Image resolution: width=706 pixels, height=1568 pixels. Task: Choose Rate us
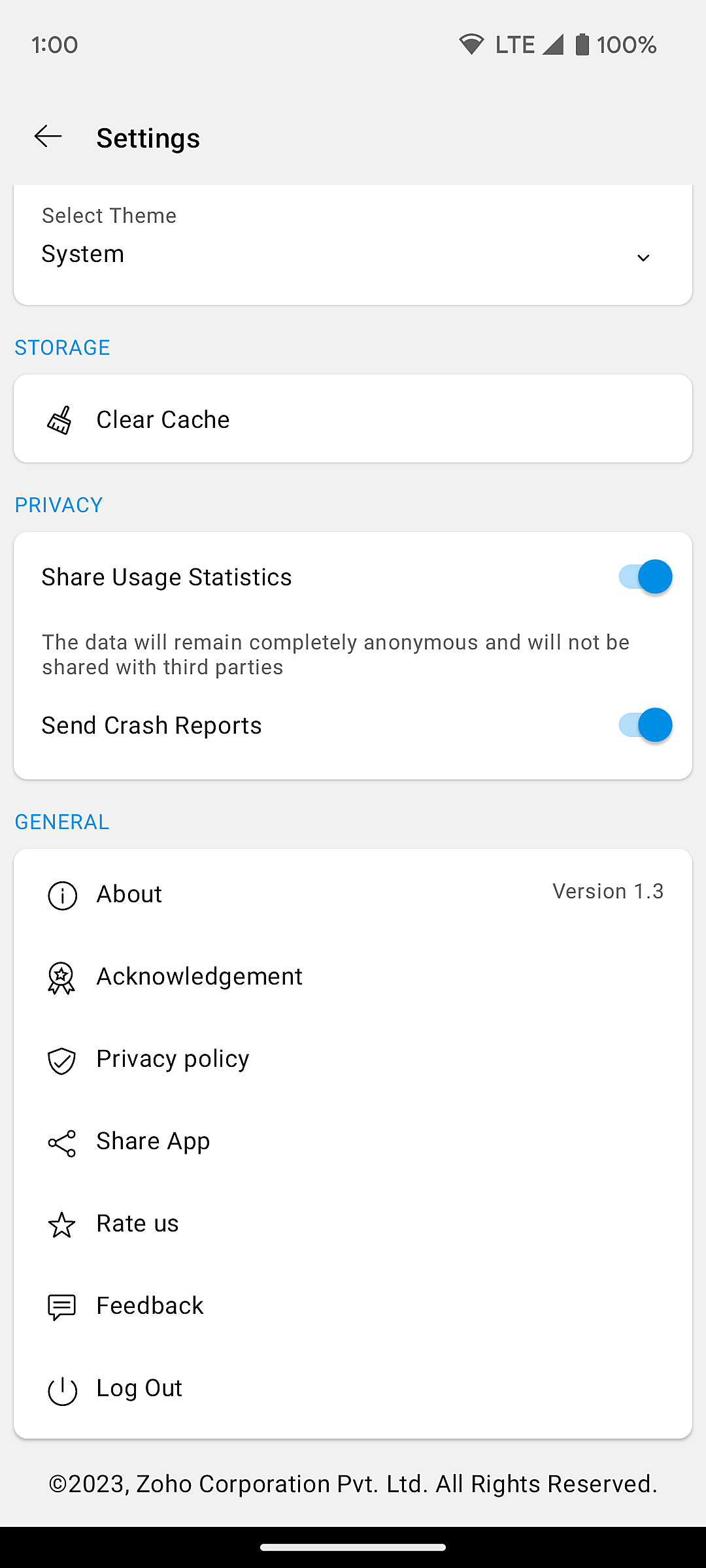click(x=137, y=1224)
